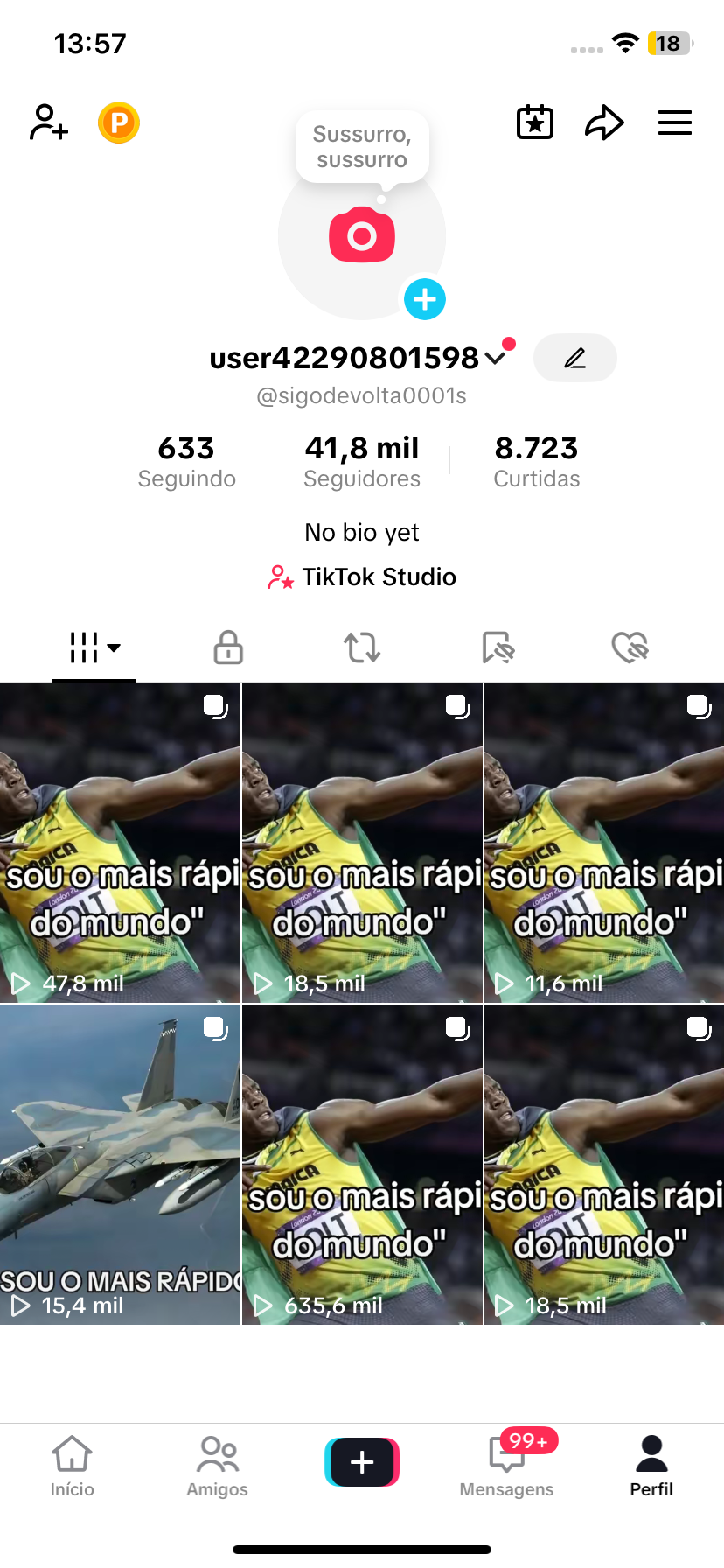The height and width of the screenshot is (1568, 724).
Task: Open the calendar star events icon
Action: [535, 122]
